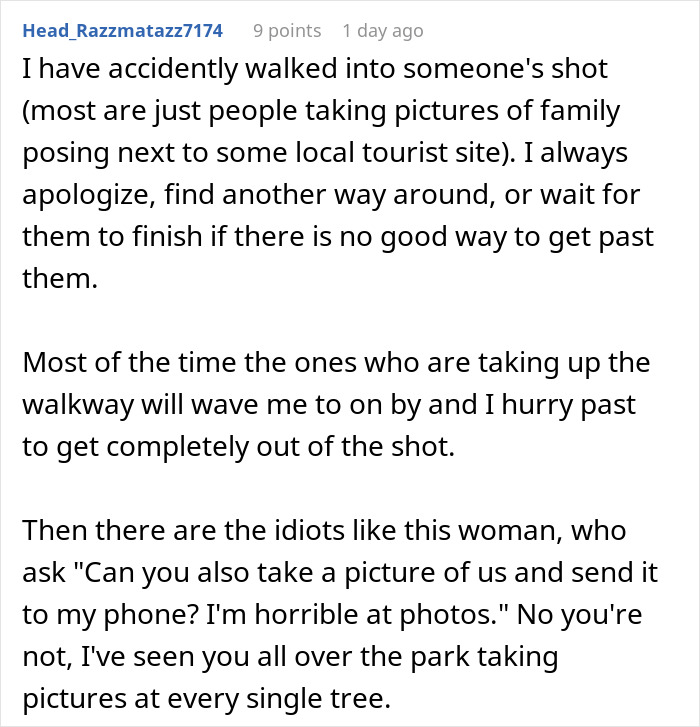This screenshot has height=727, width=700.
Task: Open Head_Razzmatazz7174's user profile
Action: pyautogui.click(x=122, y=31)
